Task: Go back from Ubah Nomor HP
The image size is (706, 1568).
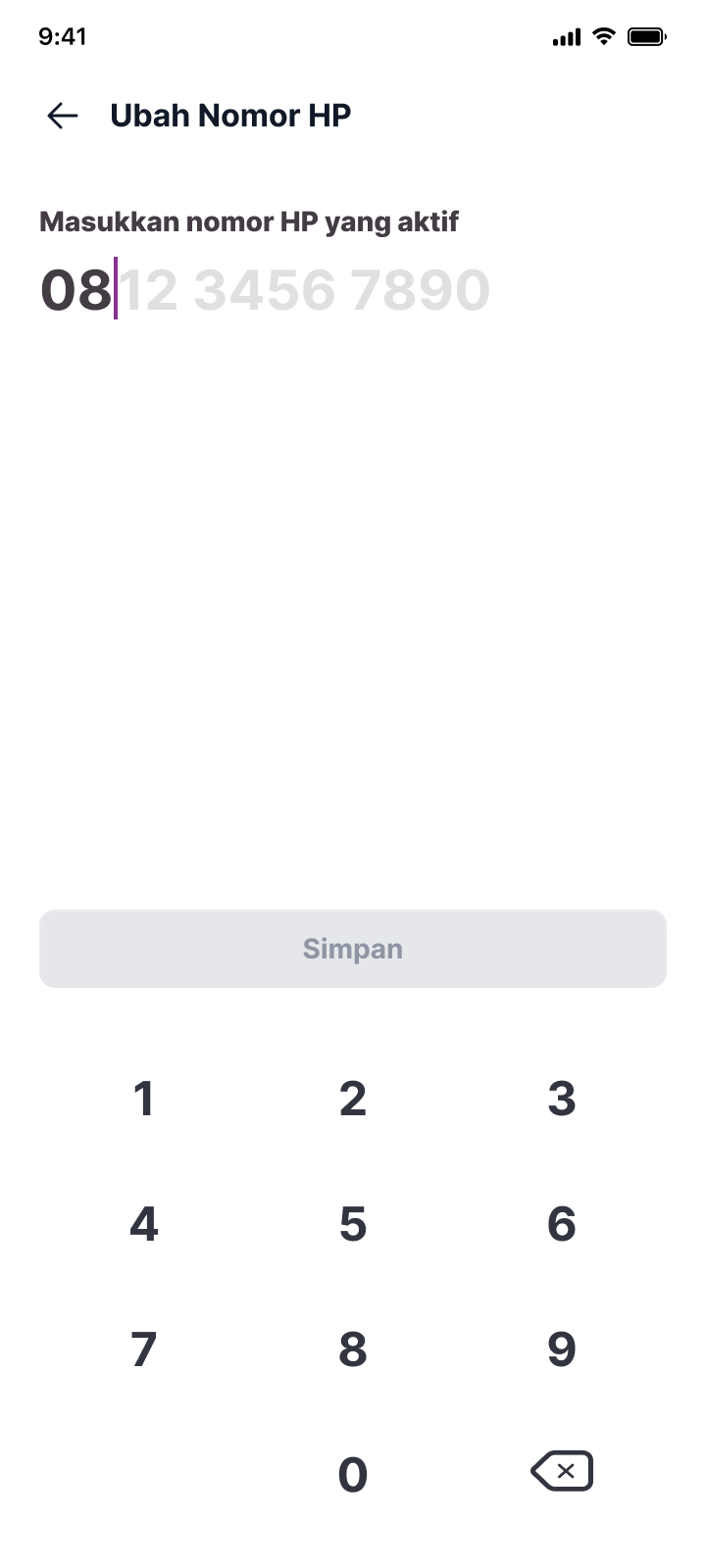Action: click(63, 116)
